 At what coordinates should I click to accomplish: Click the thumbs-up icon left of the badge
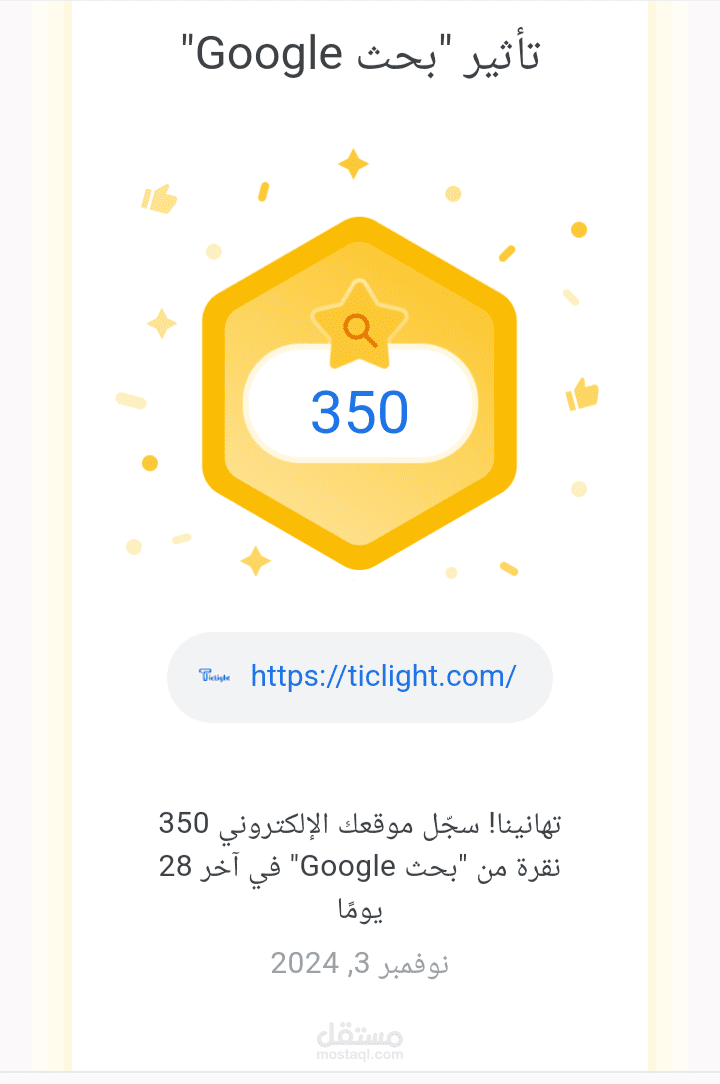click(161, 200)
